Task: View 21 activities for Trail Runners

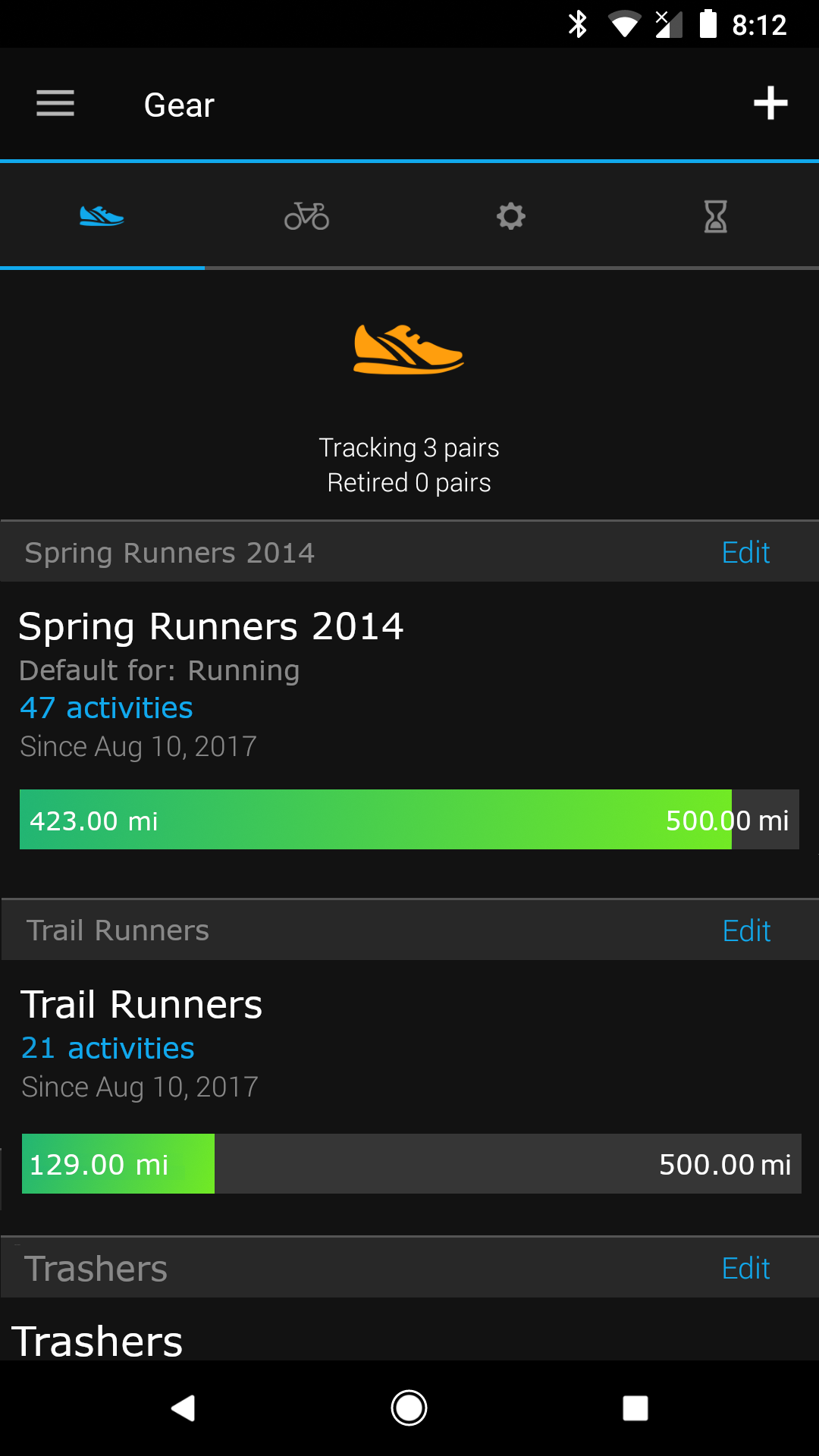Action: (x=108, y=1048)
